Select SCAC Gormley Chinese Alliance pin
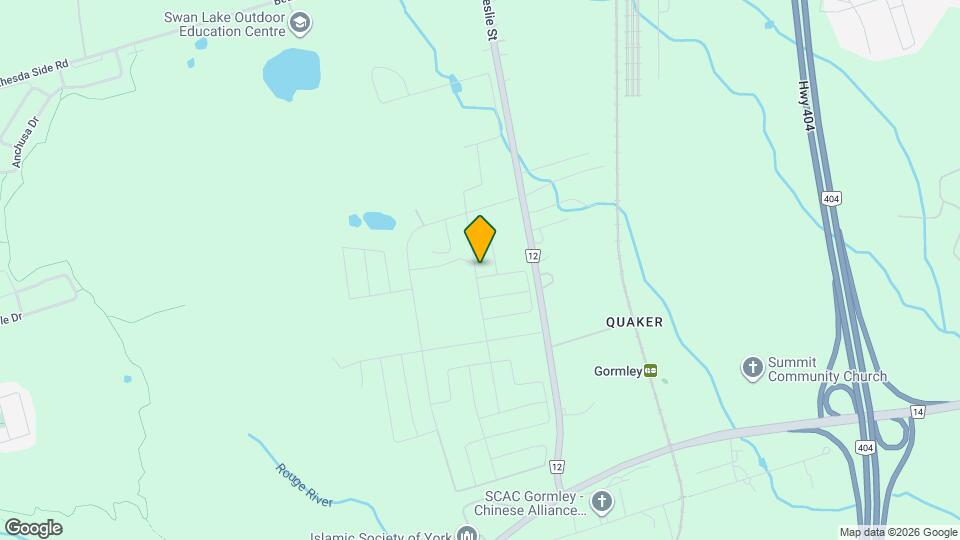 coord(601,502)
